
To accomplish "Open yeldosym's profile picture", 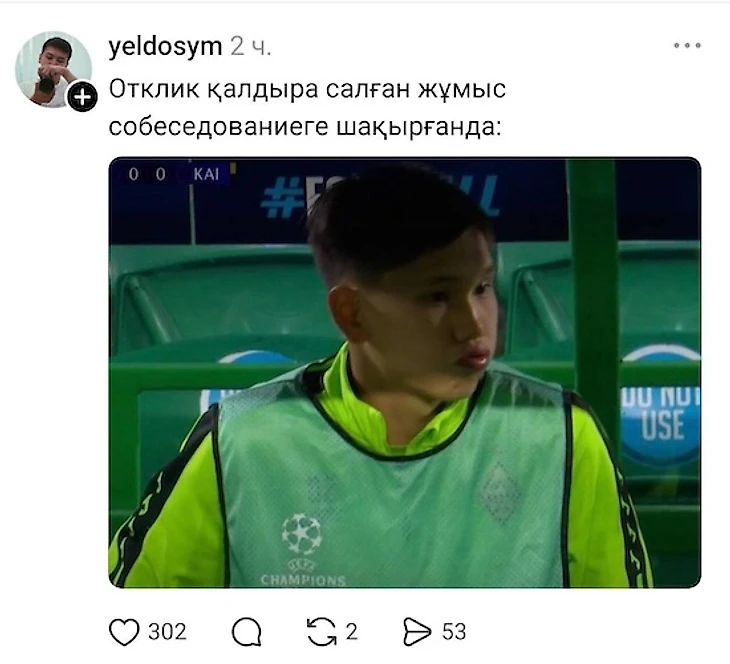I will point(50,66).
